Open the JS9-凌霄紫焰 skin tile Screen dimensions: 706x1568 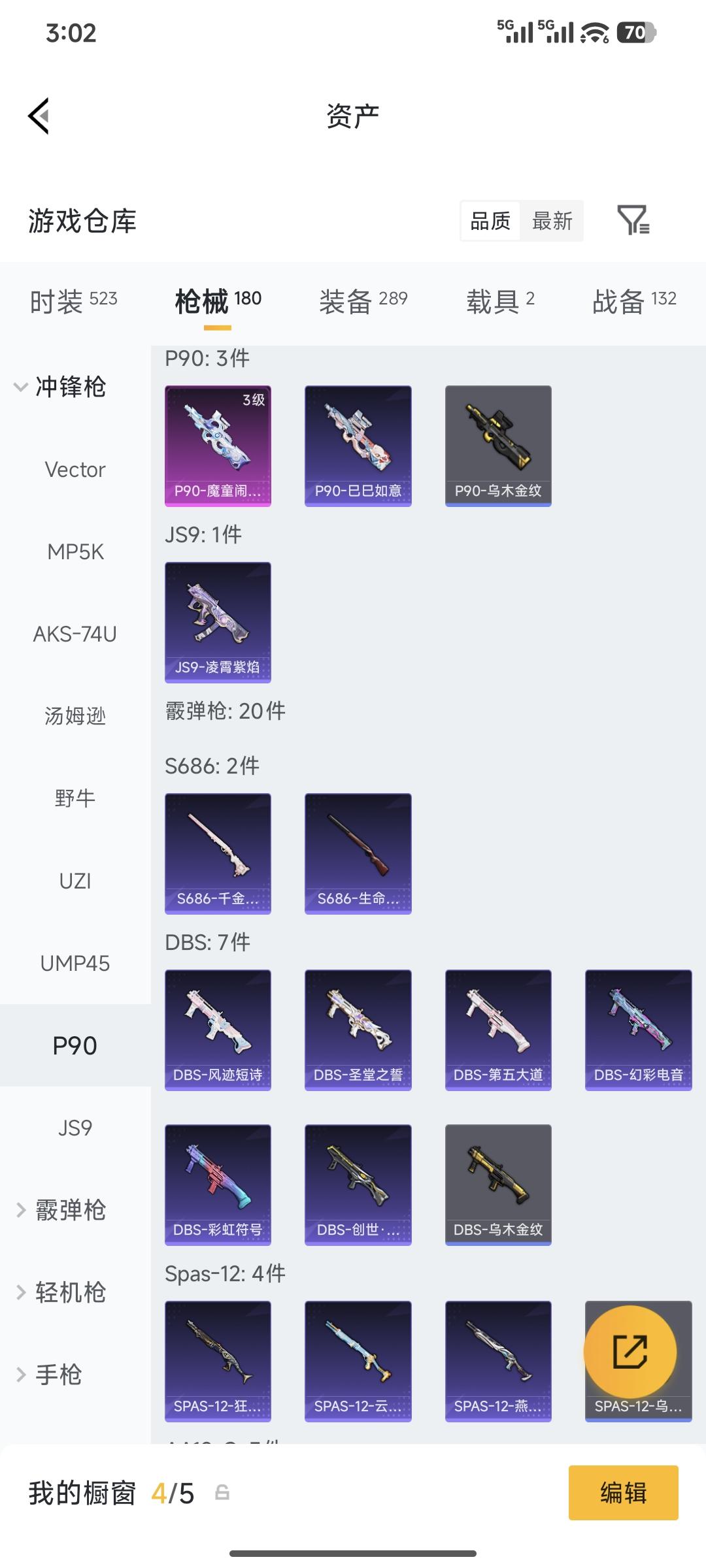218,622
